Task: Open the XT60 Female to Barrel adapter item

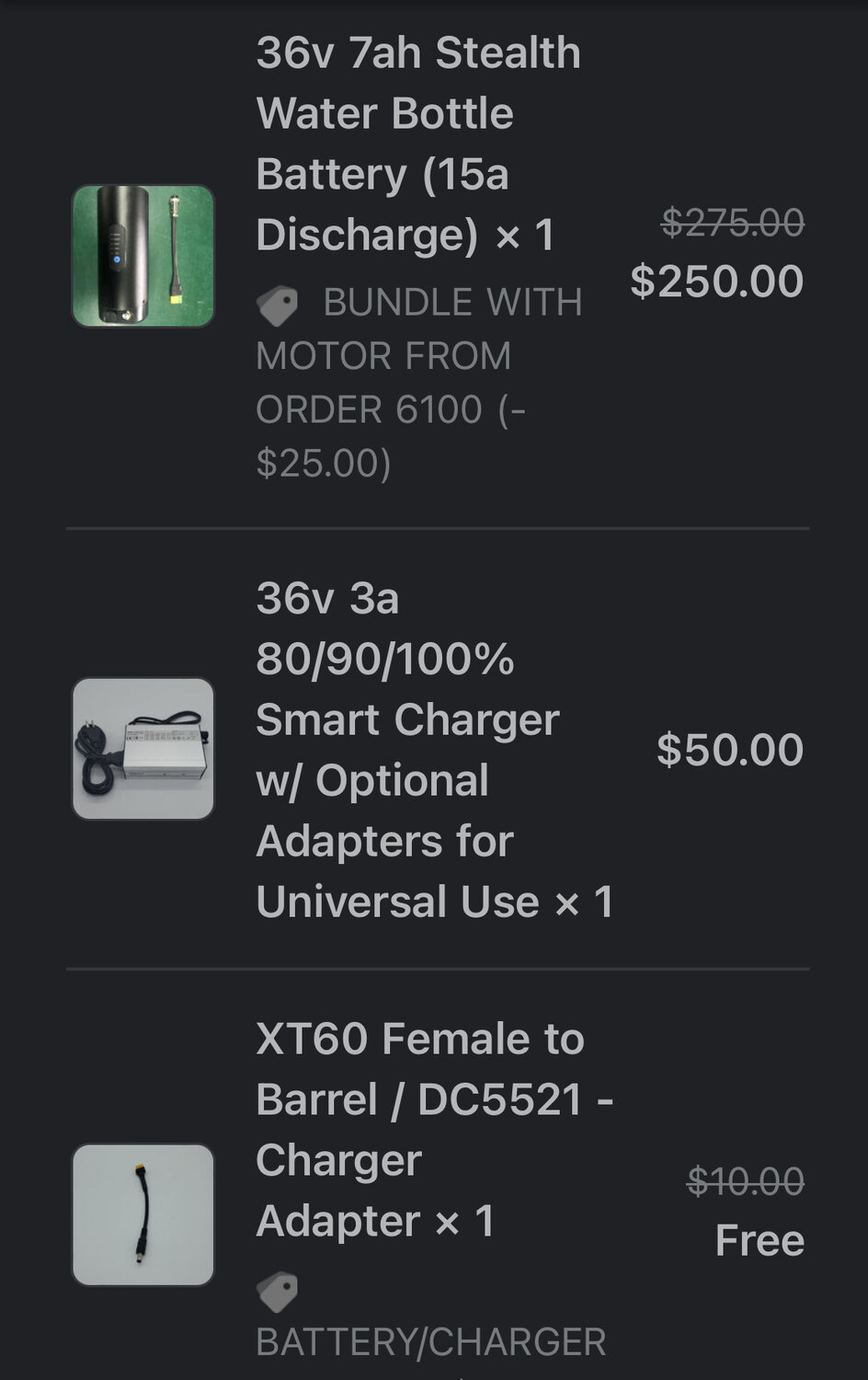Action: click(419, 1130)
